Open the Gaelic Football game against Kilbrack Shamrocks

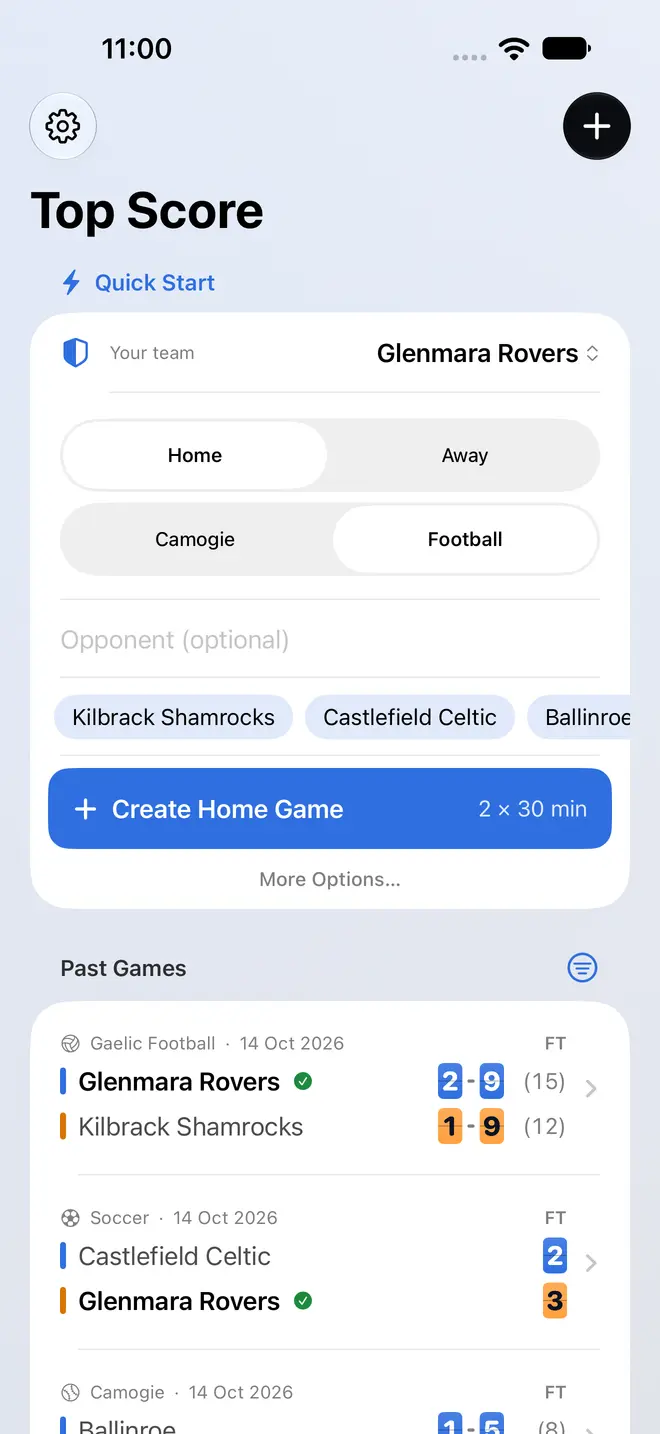[330, 1087]
